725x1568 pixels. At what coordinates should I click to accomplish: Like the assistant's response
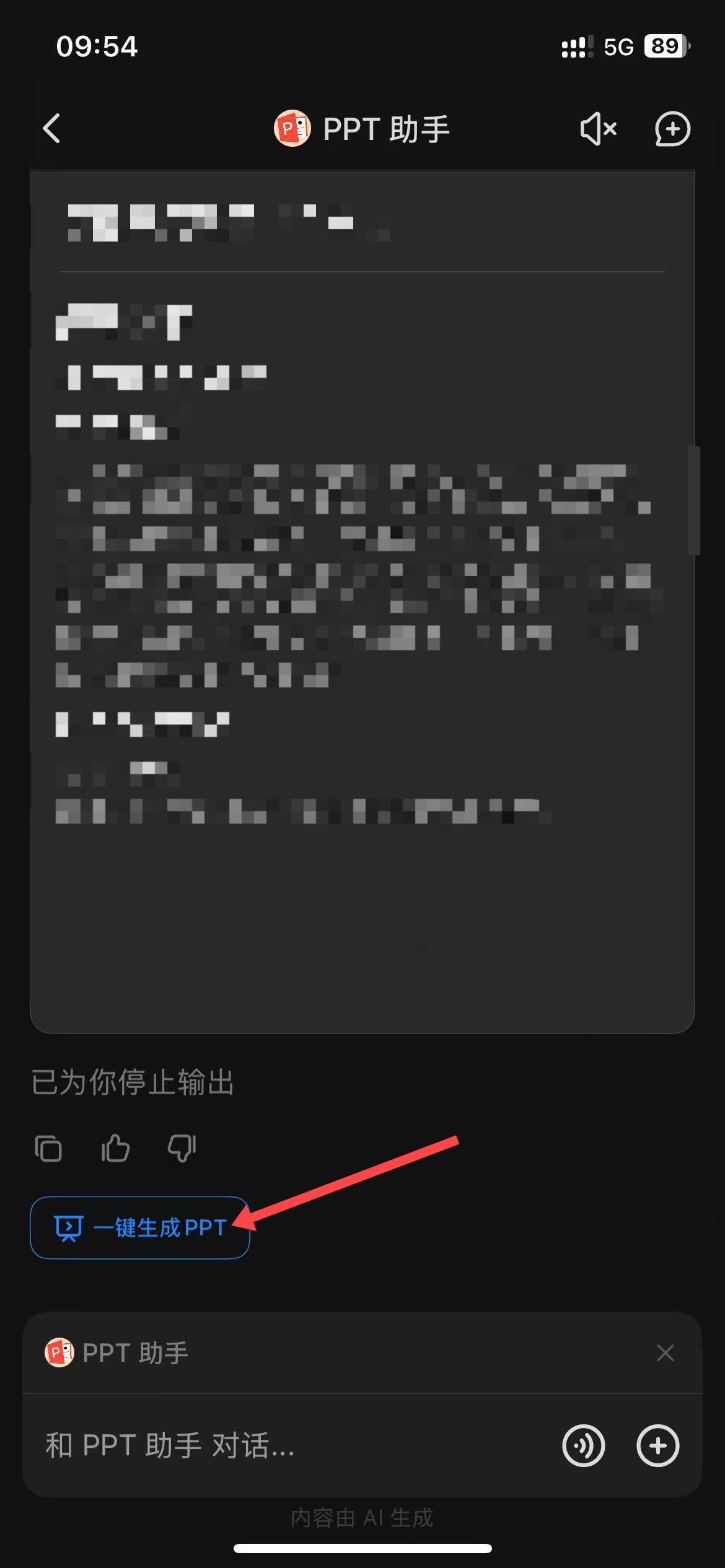pos(115,1149)
